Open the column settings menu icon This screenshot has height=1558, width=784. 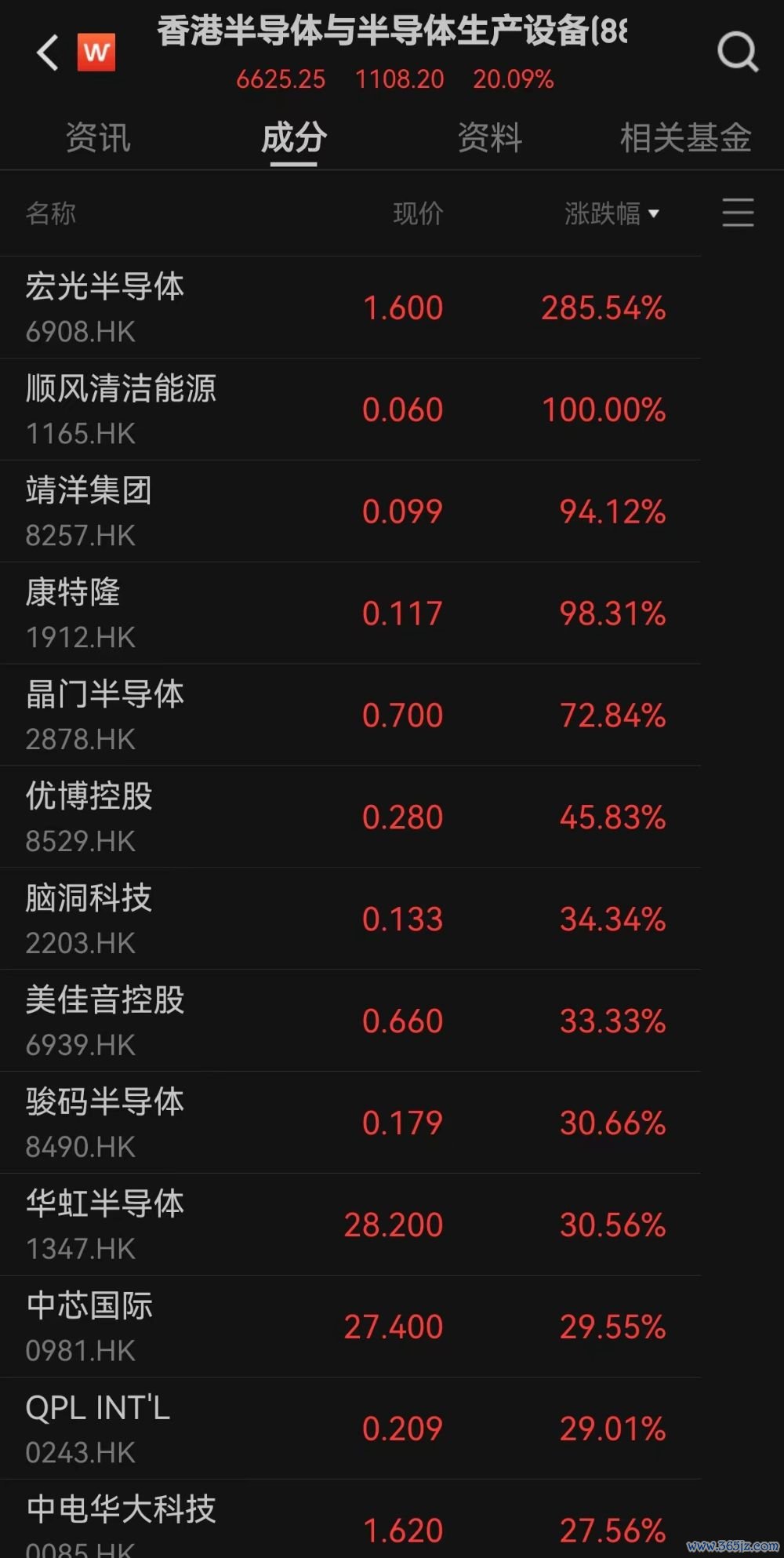tap(738, 213)
